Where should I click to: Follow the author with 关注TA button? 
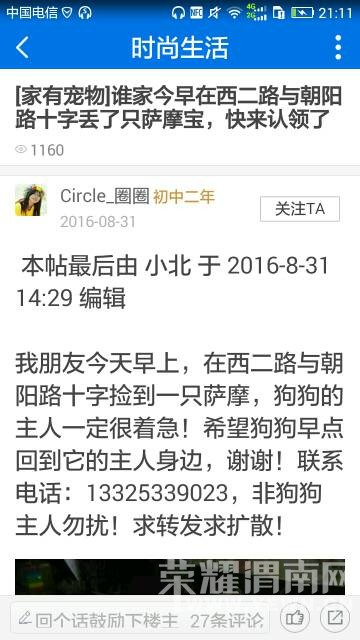coord(300,209)
